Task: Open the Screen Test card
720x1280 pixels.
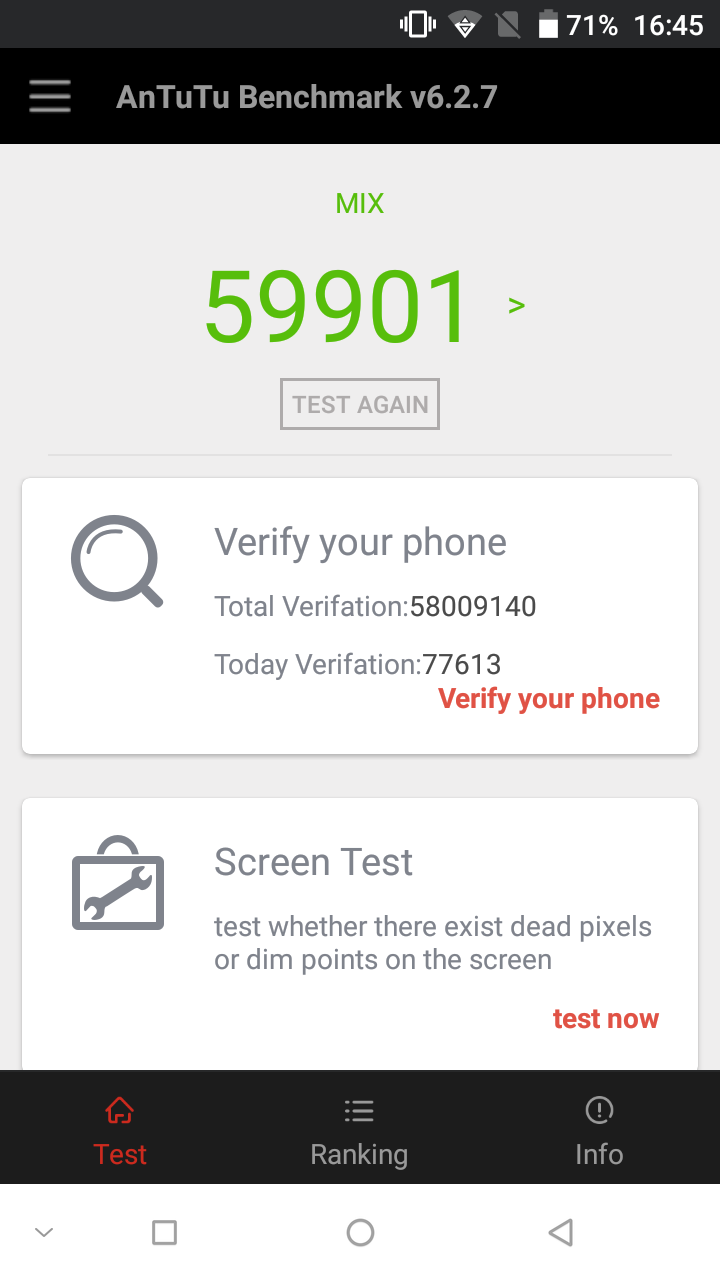Action: coord(360,934)
